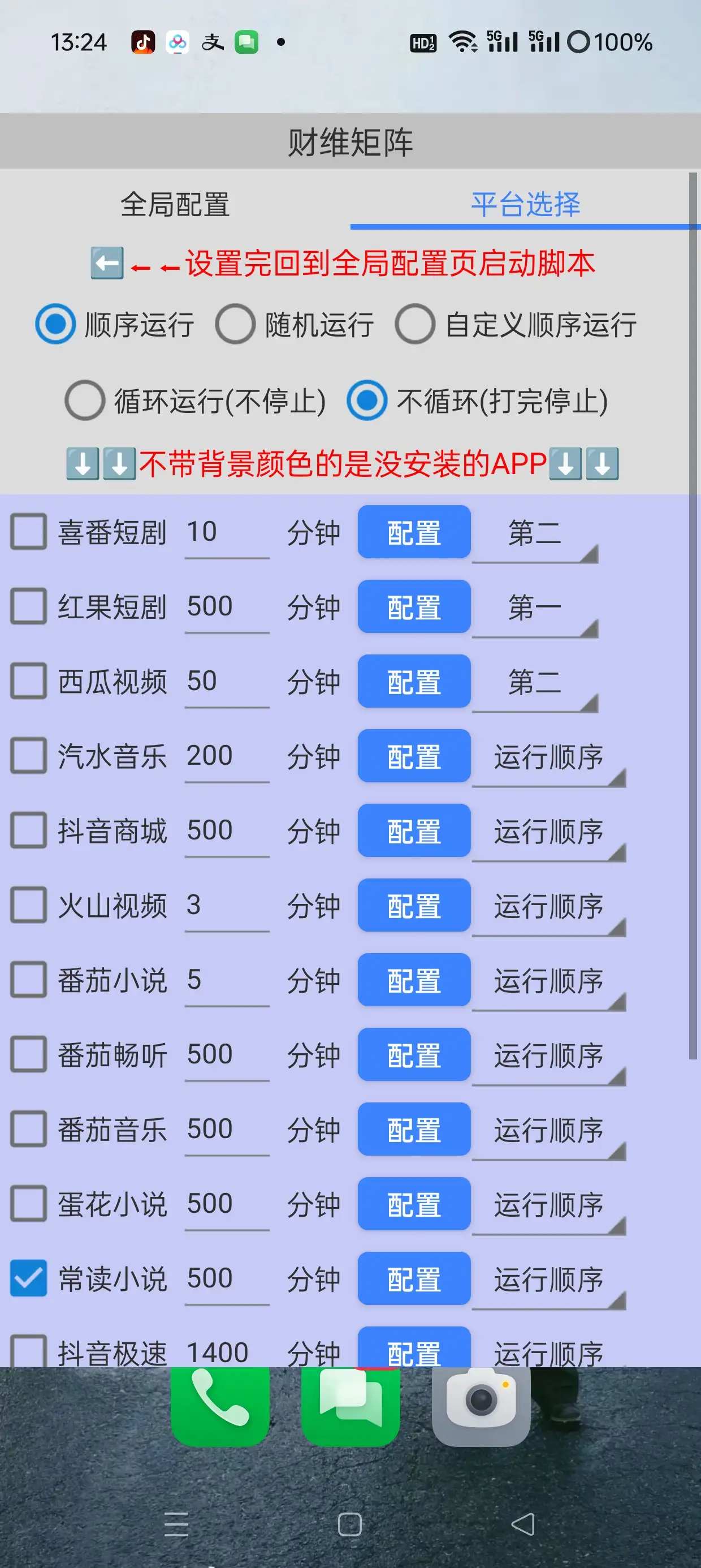The height and width of the screenshot is (1568, 701).
Task: Open 运行顺序 dropdown for 番茄小说
Action: [x=548, y=981]
